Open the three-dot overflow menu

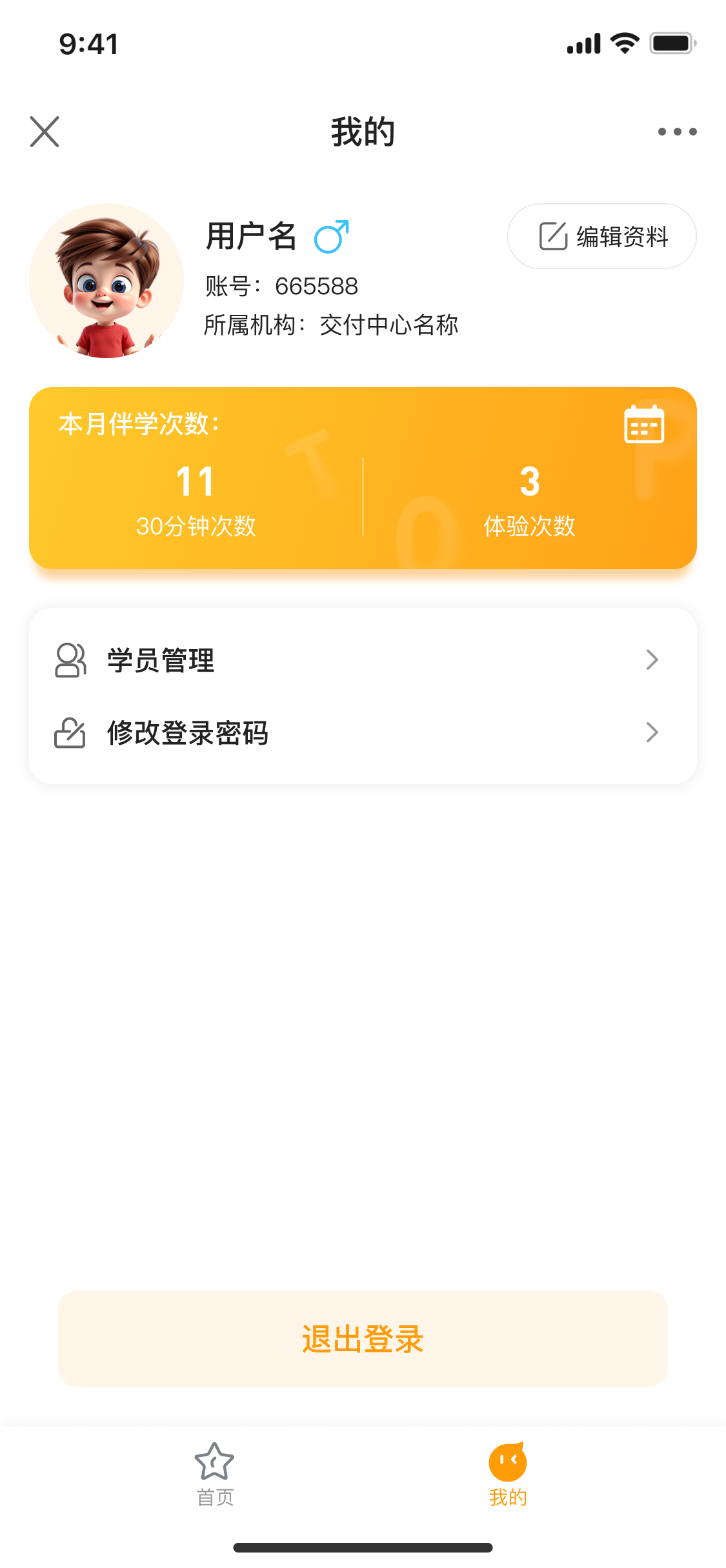677,132
